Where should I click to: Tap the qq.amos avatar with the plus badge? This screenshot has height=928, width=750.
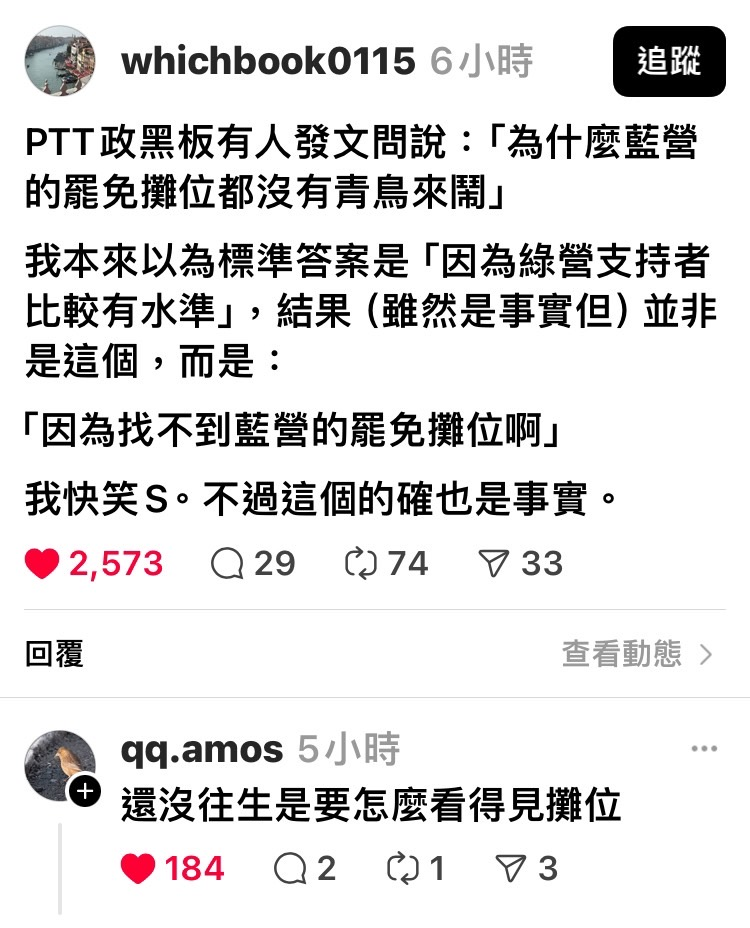[60, 767]
